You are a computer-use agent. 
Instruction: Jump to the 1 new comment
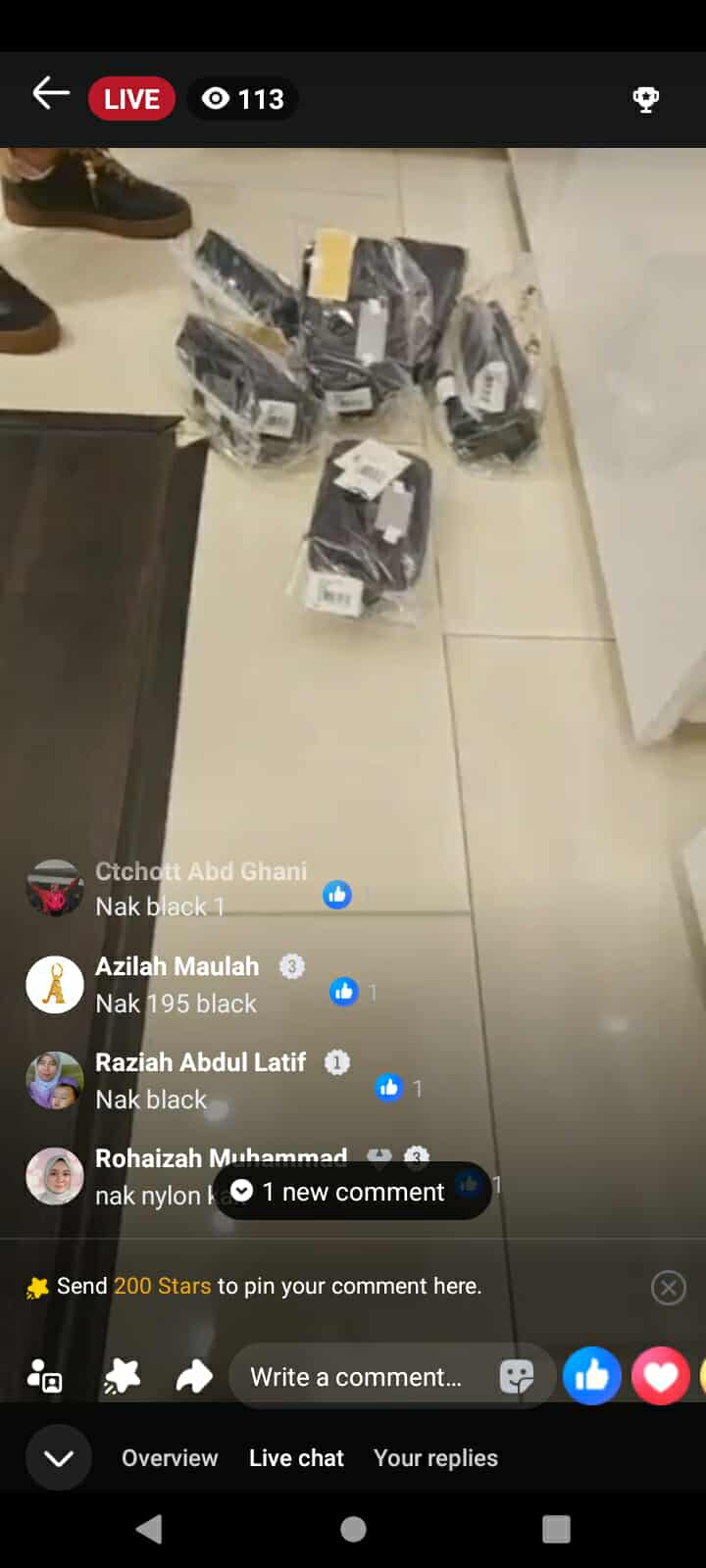point(352,1192)
